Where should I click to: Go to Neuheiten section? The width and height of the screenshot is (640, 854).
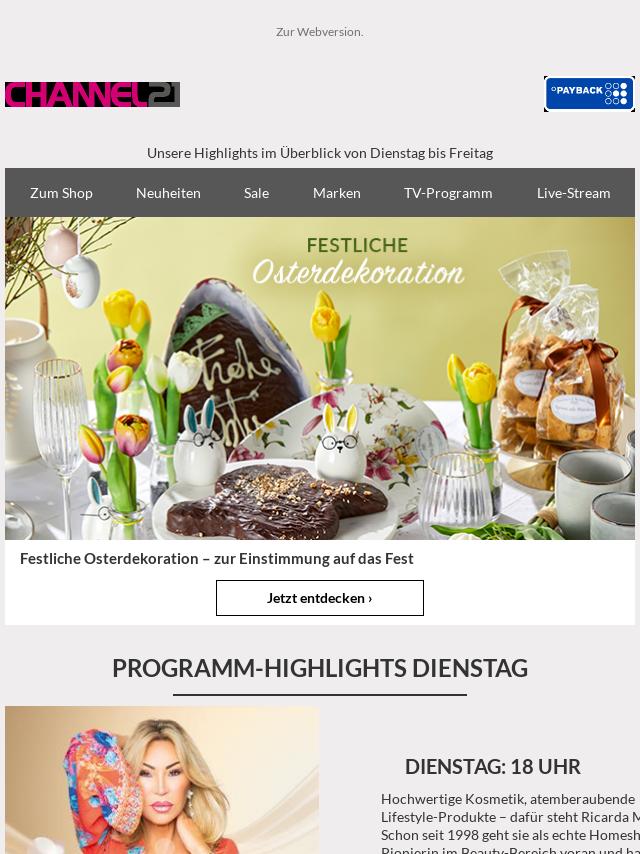pos(168,193)
